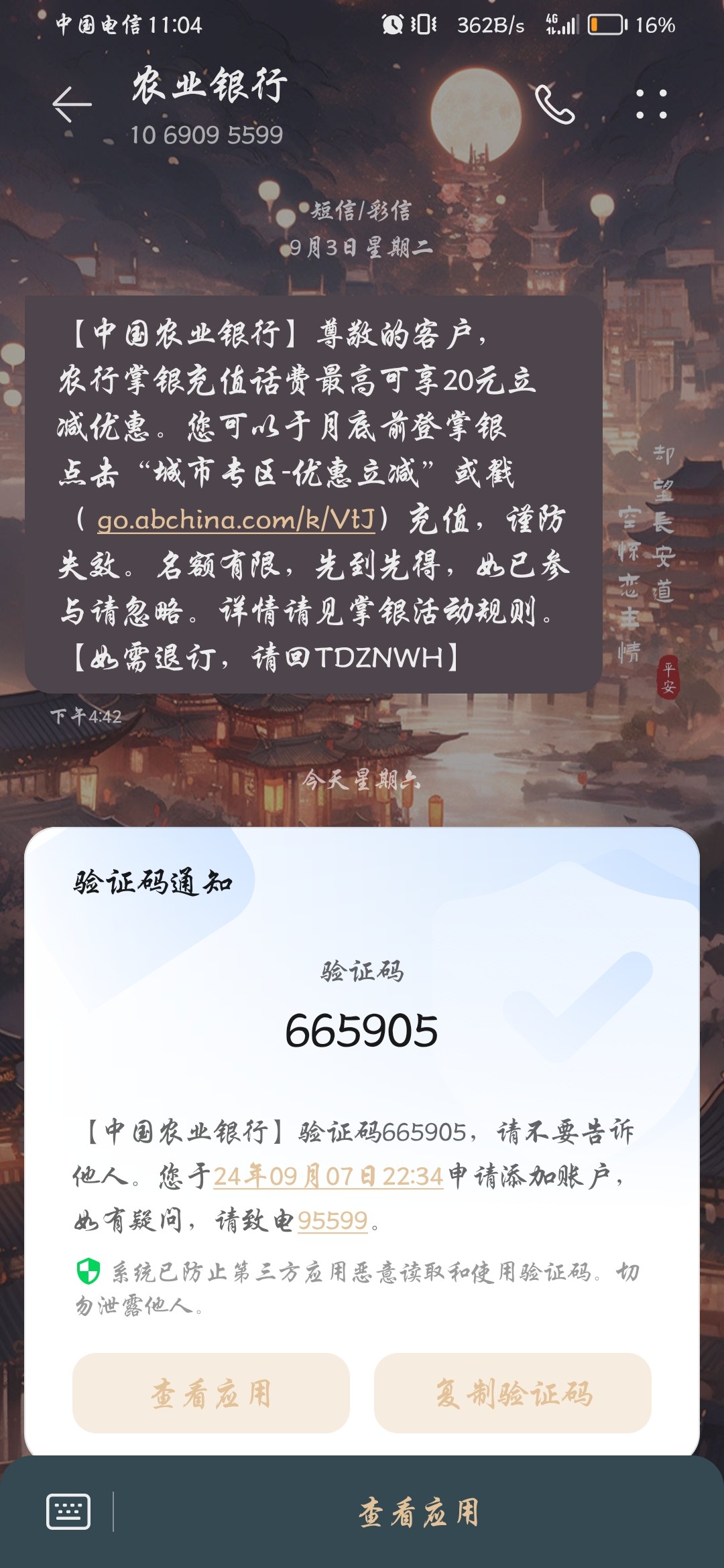This screenshot has width=724, height=1568.
Task: Switch to keyboard input mode
Action: coord(68,1512)
